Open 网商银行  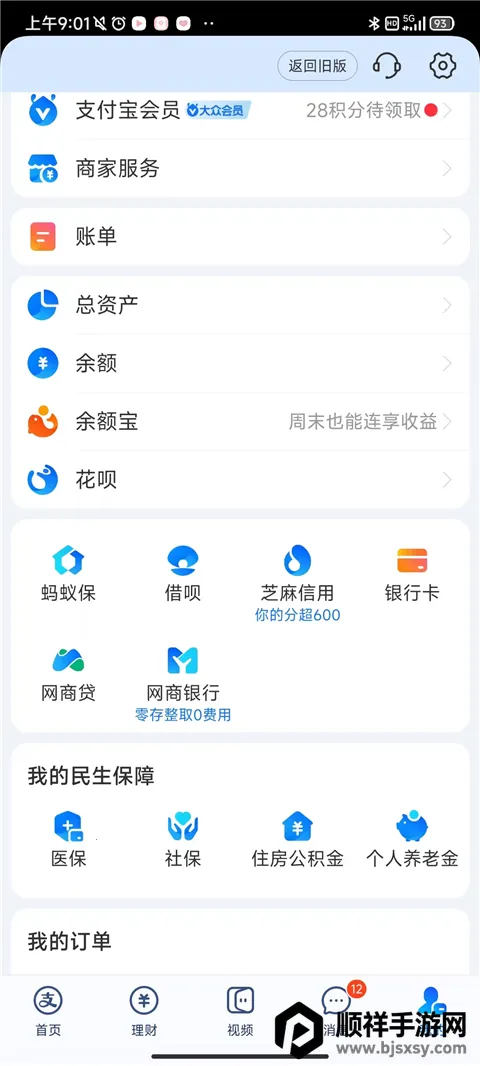click(182, 684)
